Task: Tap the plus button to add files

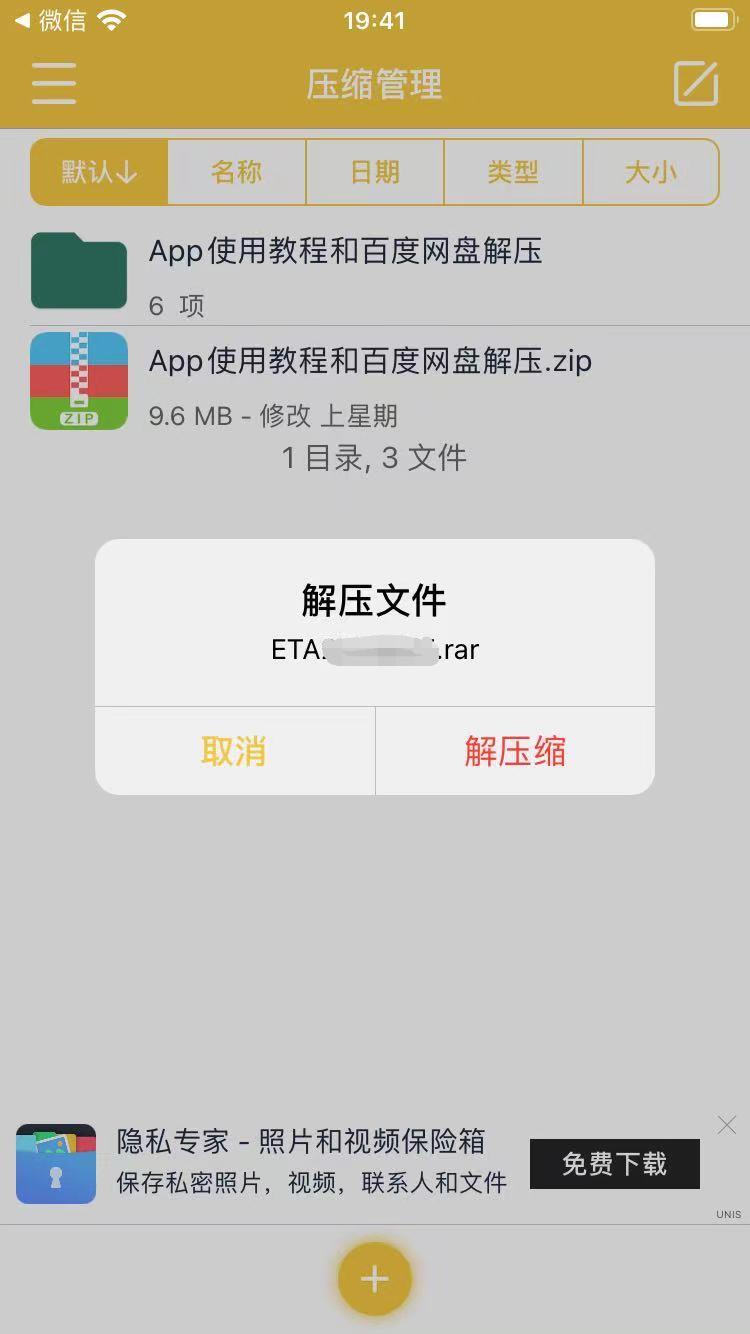Action: (x=375, y=1278)
